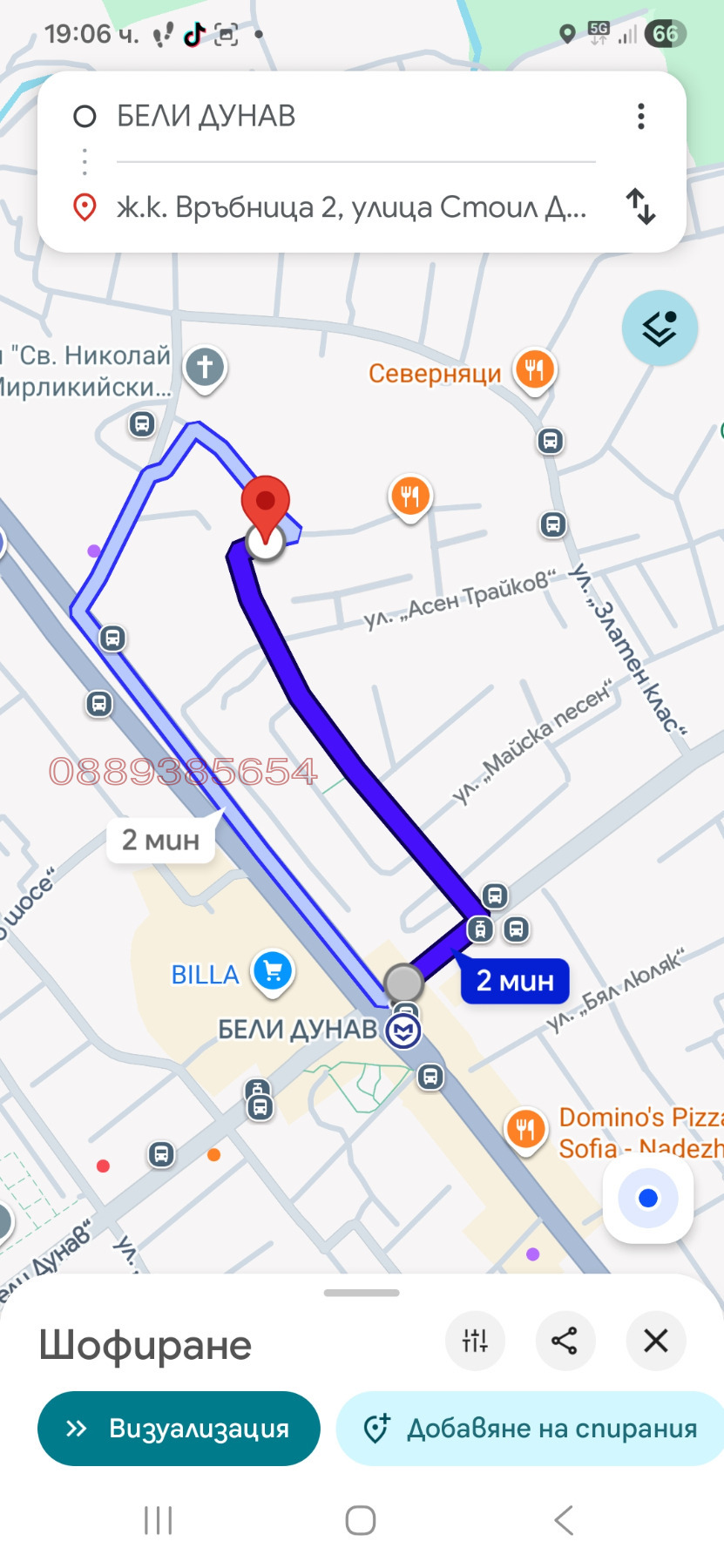Swap start and destination points
The height and width of the screenshot is (1568, 724).
[x=640, y=207]
